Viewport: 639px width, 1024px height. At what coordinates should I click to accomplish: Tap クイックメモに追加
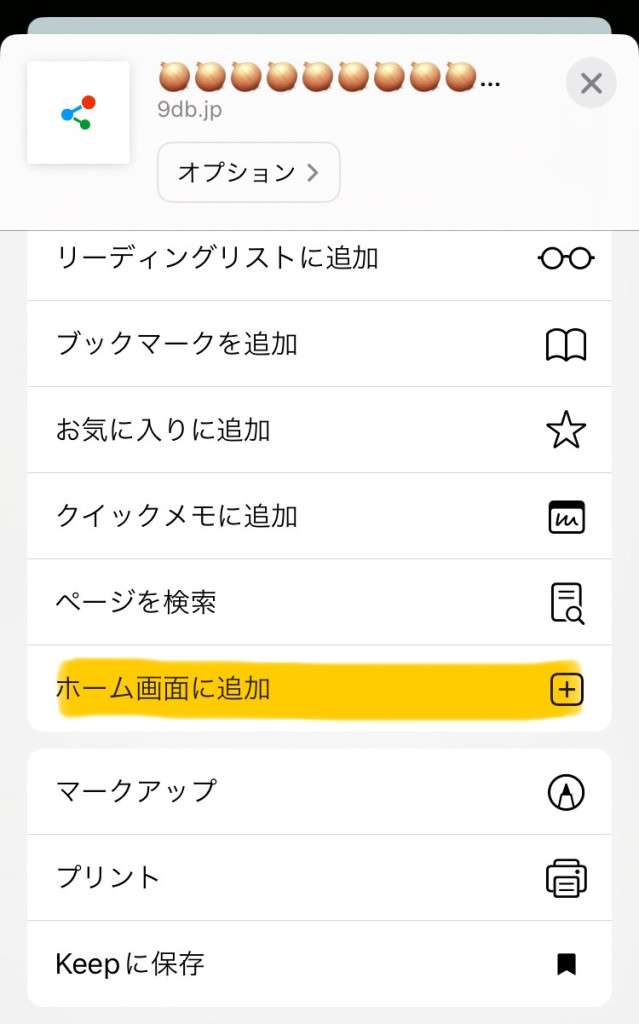(x=318, y=516)
